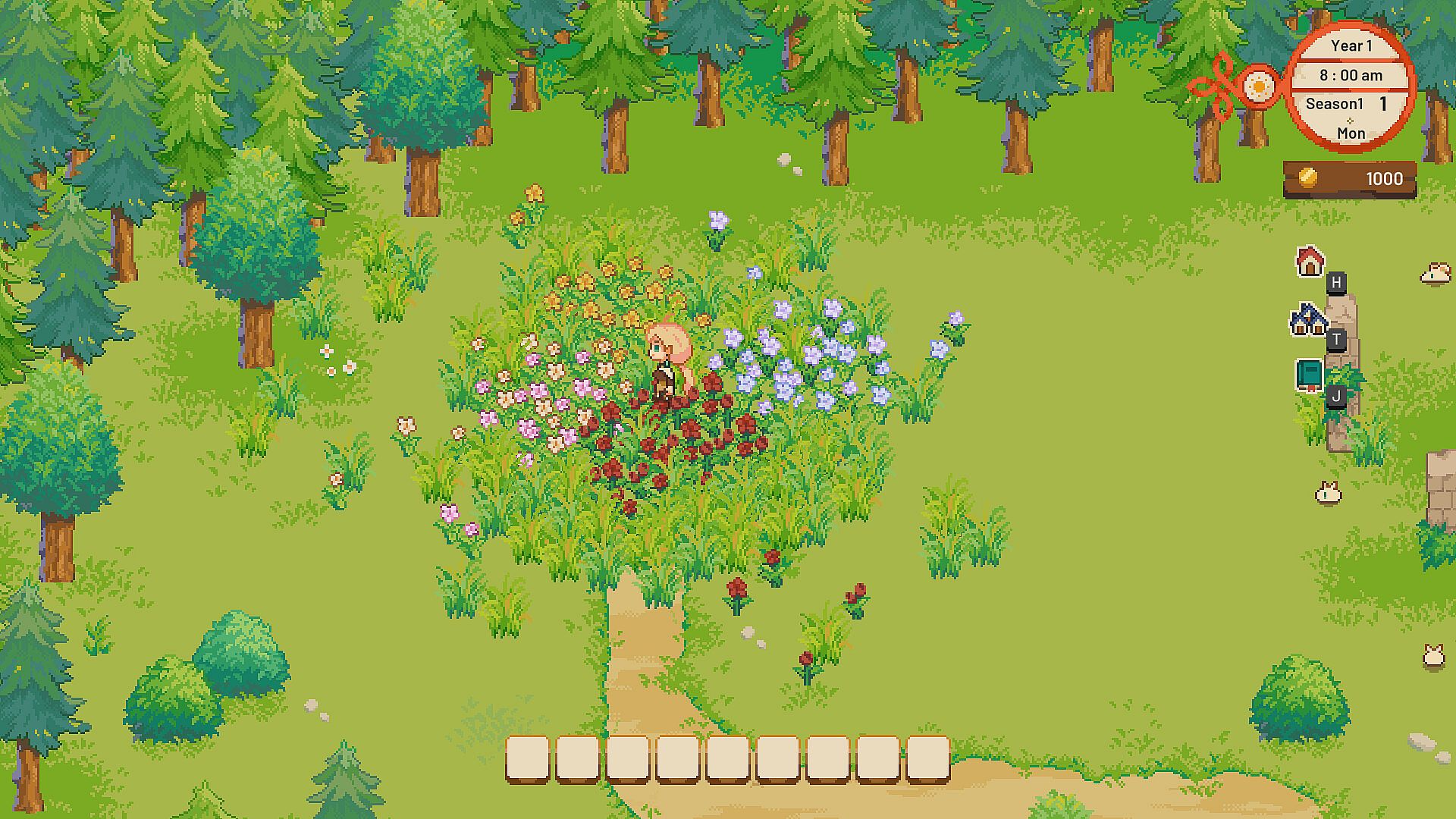This screenshot has height=819, width=1456.
Task: Open the blue town houses icon labeled T
Action: [1308, 320]
